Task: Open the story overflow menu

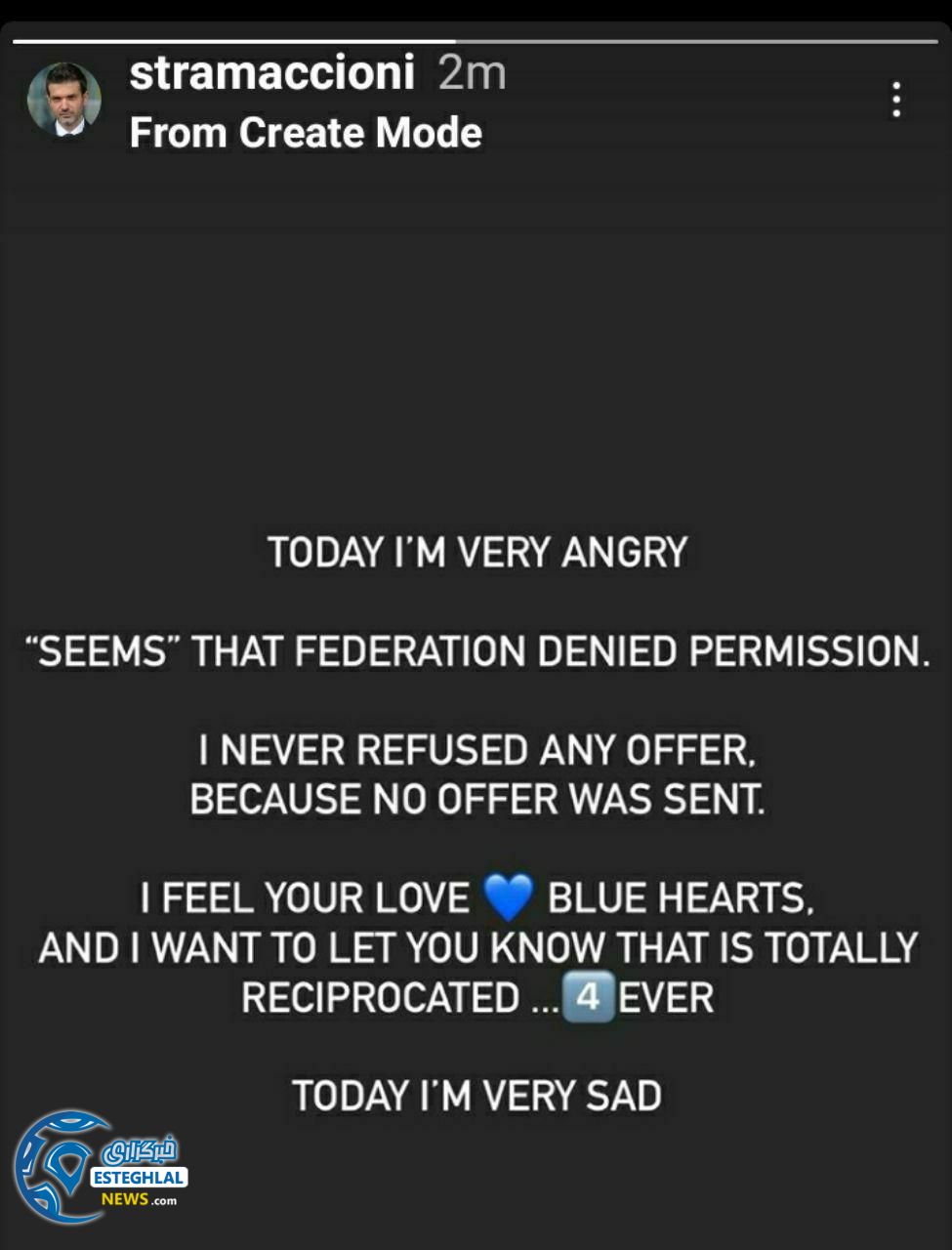Action: coord(895,100)
